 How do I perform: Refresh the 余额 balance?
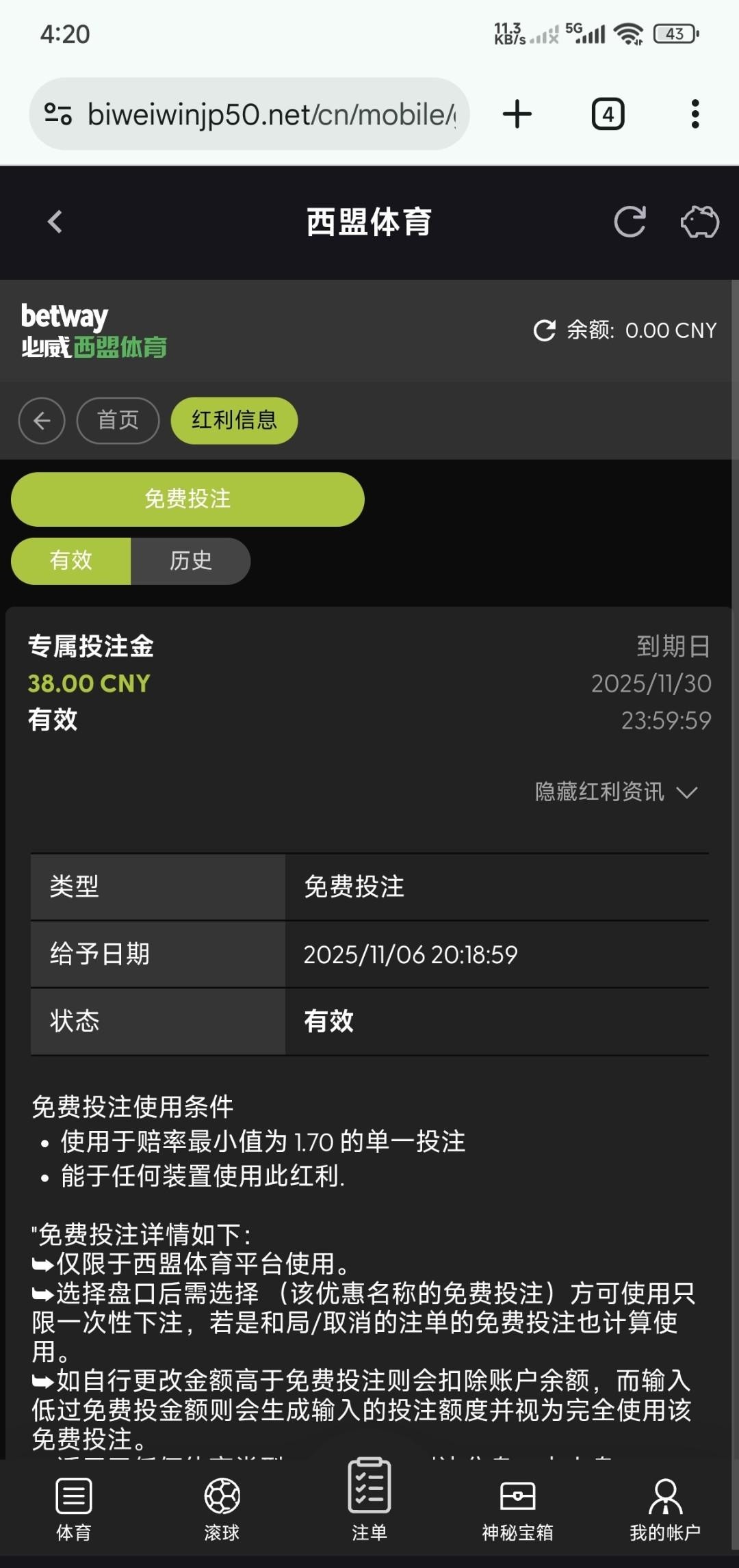[545, 330]
